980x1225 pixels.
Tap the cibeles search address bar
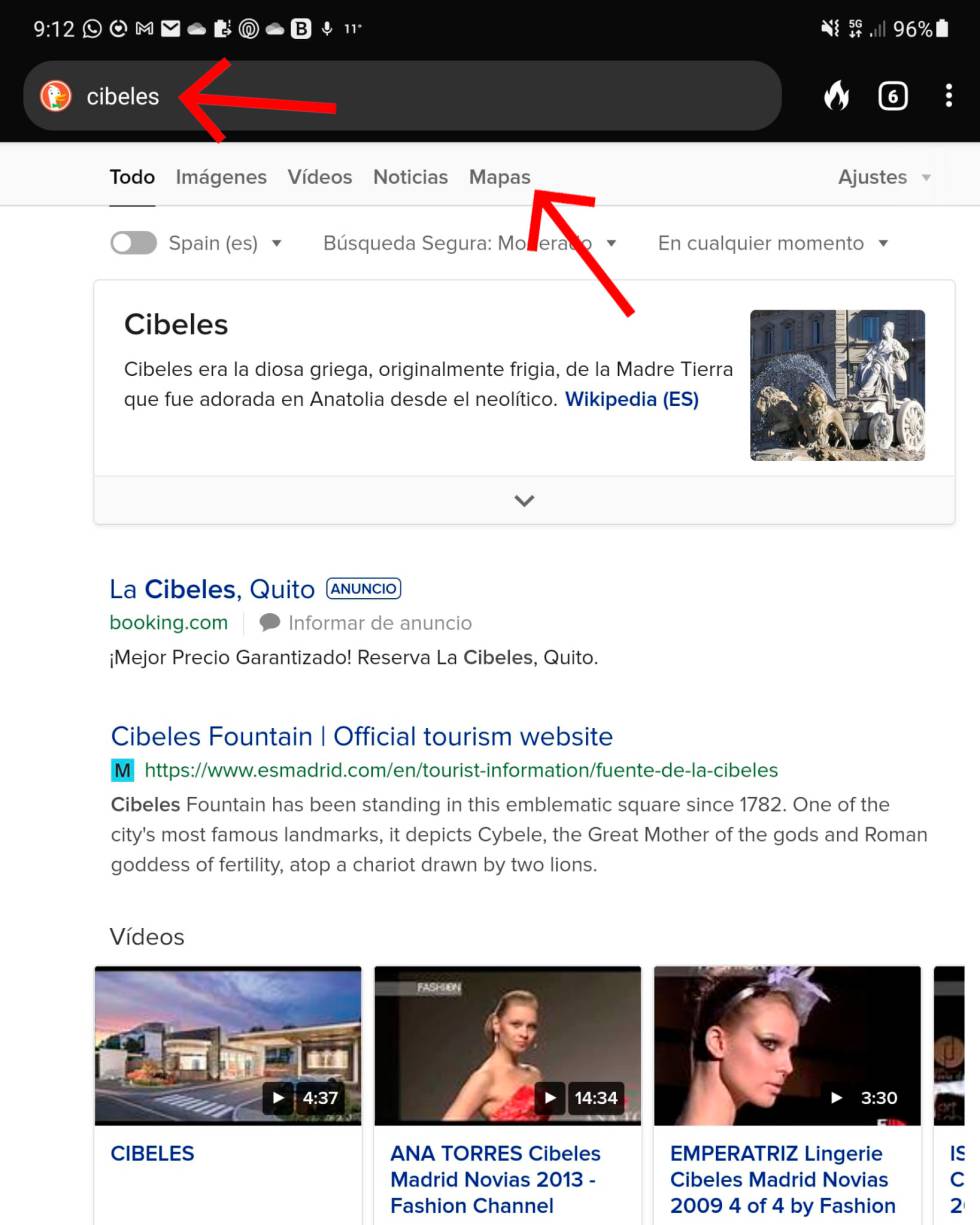[400, 96]
